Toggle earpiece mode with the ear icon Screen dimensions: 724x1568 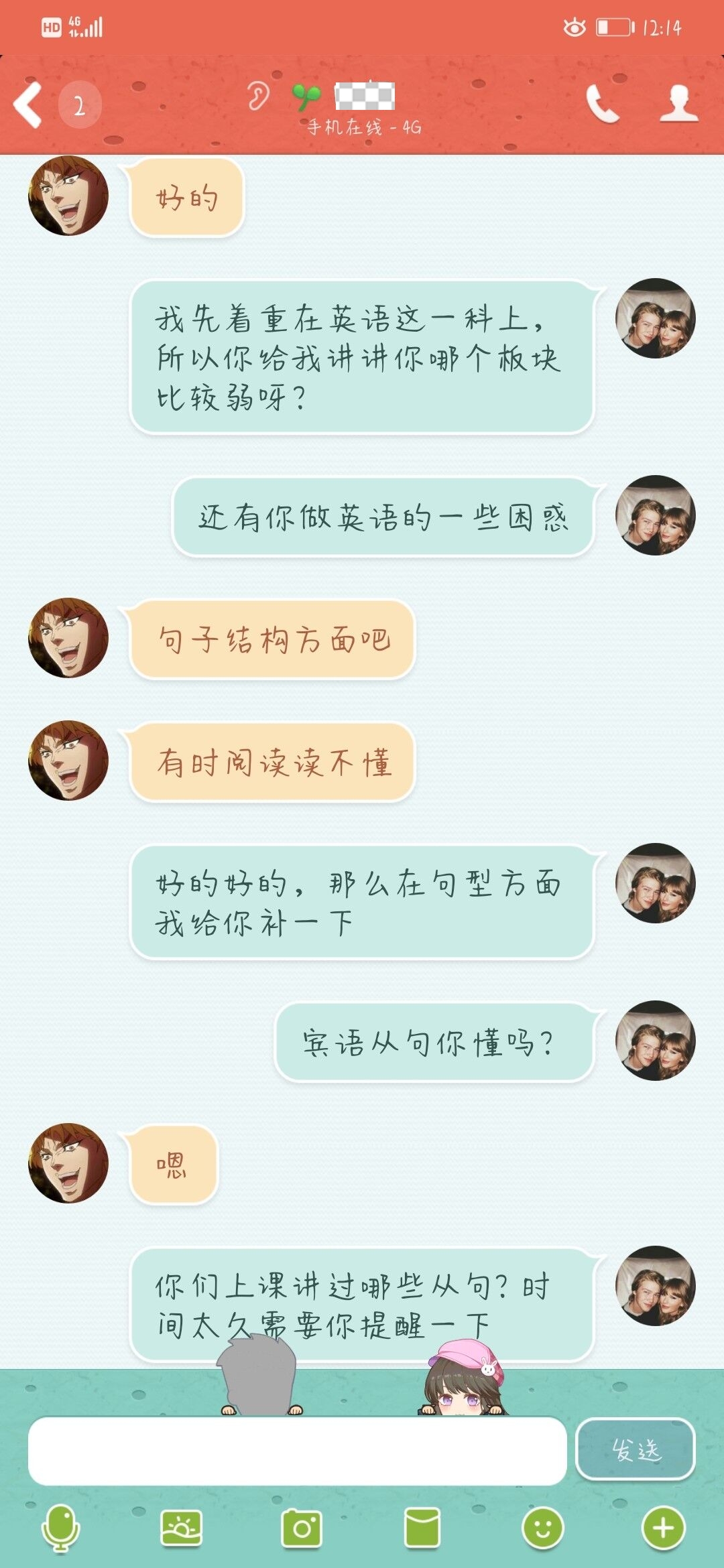pyautogui.click(x=257, y=96)
